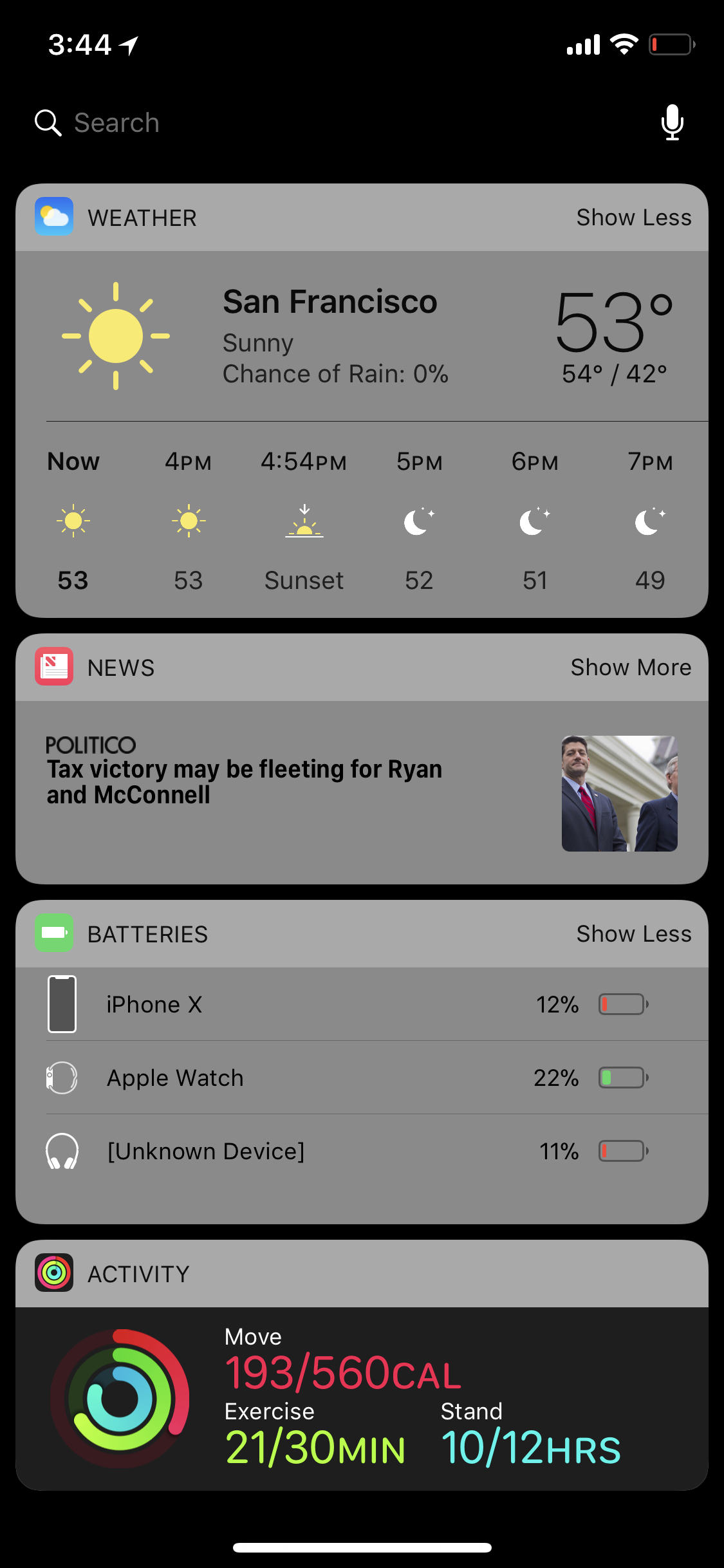
Task: Open the Activity widget rings summary
Action: [x=120, y=1398]
